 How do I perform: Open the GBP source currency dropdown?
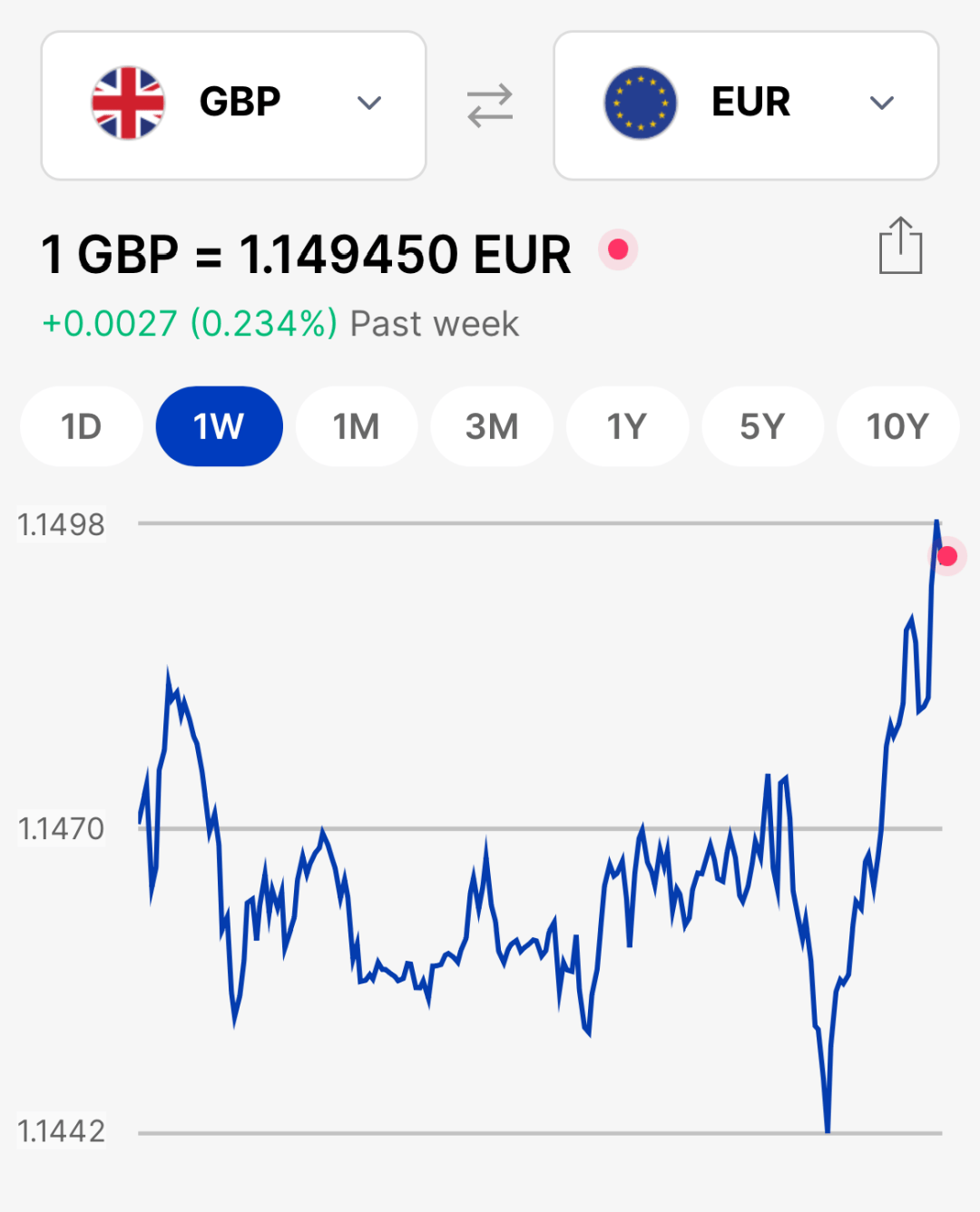click(x=233, y=105)
